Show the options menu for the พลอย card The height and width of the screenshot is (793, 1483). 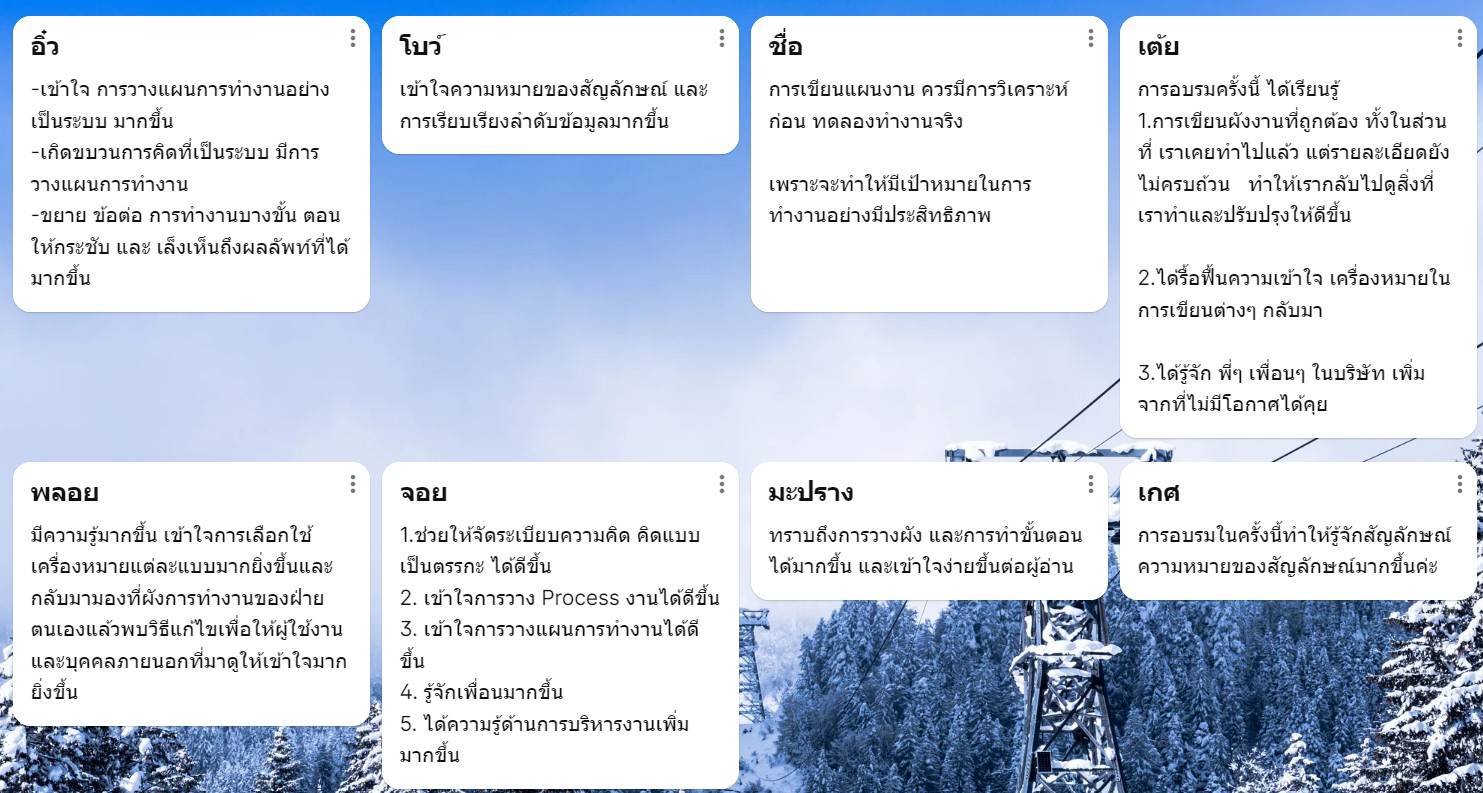click(x=352, y=484)
